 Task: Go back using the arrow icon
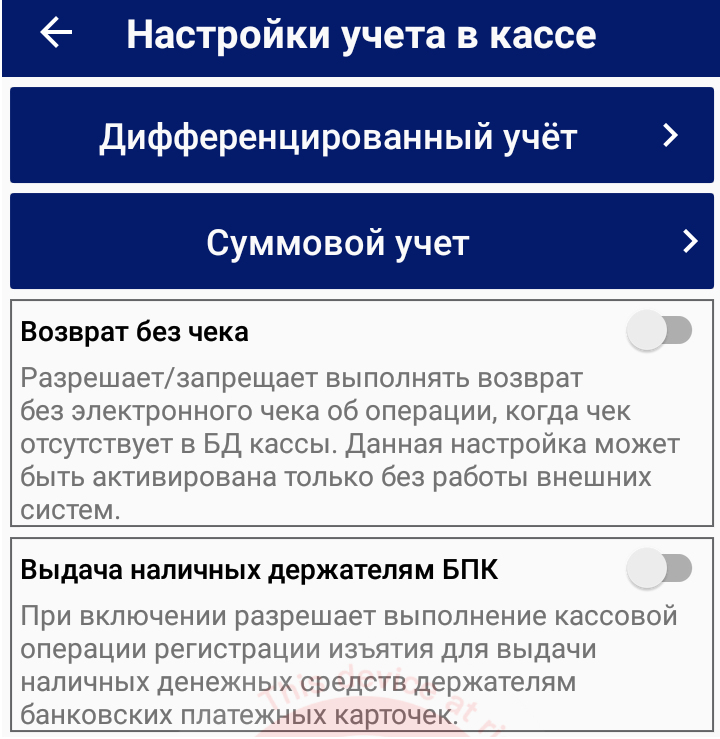pos(56,34)
